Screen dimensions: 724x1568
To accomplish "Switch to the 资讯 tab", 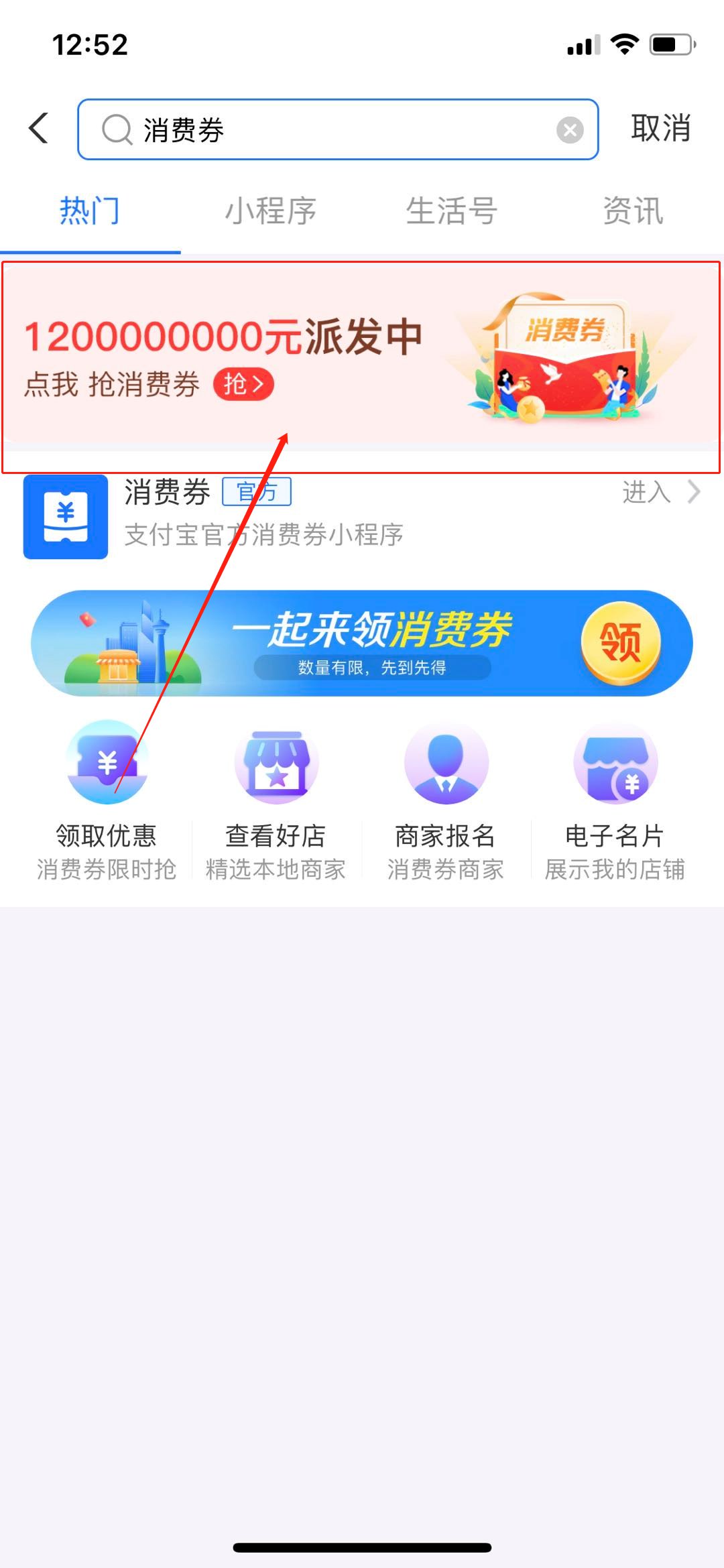I will pyautogui.click(x=633, y=211).
